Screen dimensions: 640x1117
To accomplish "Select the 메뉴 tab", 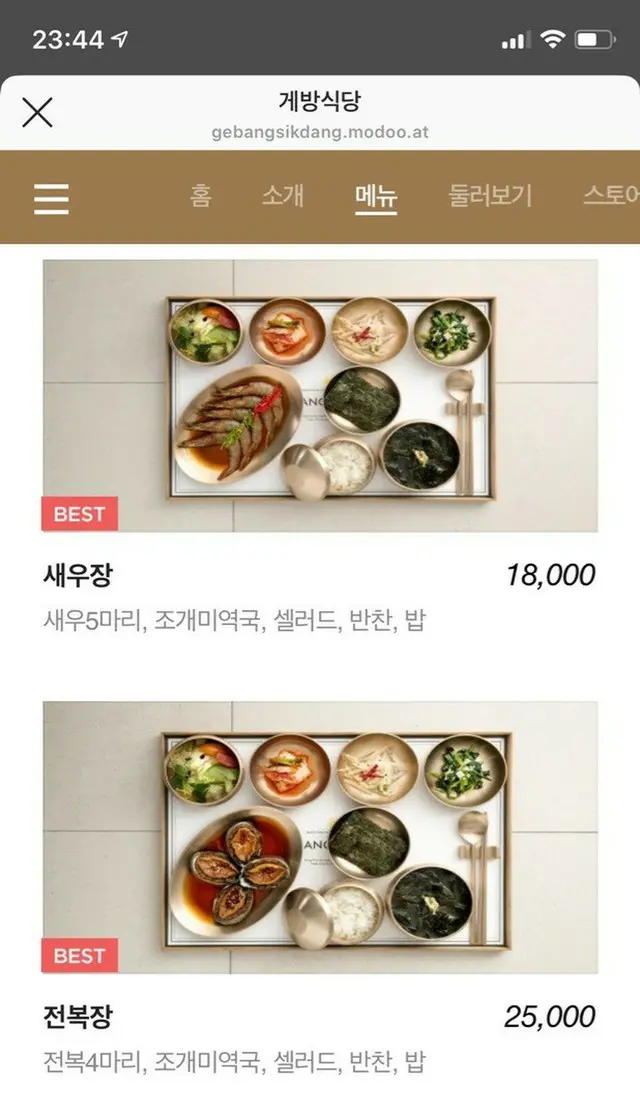I will click(x=376, y=195).
